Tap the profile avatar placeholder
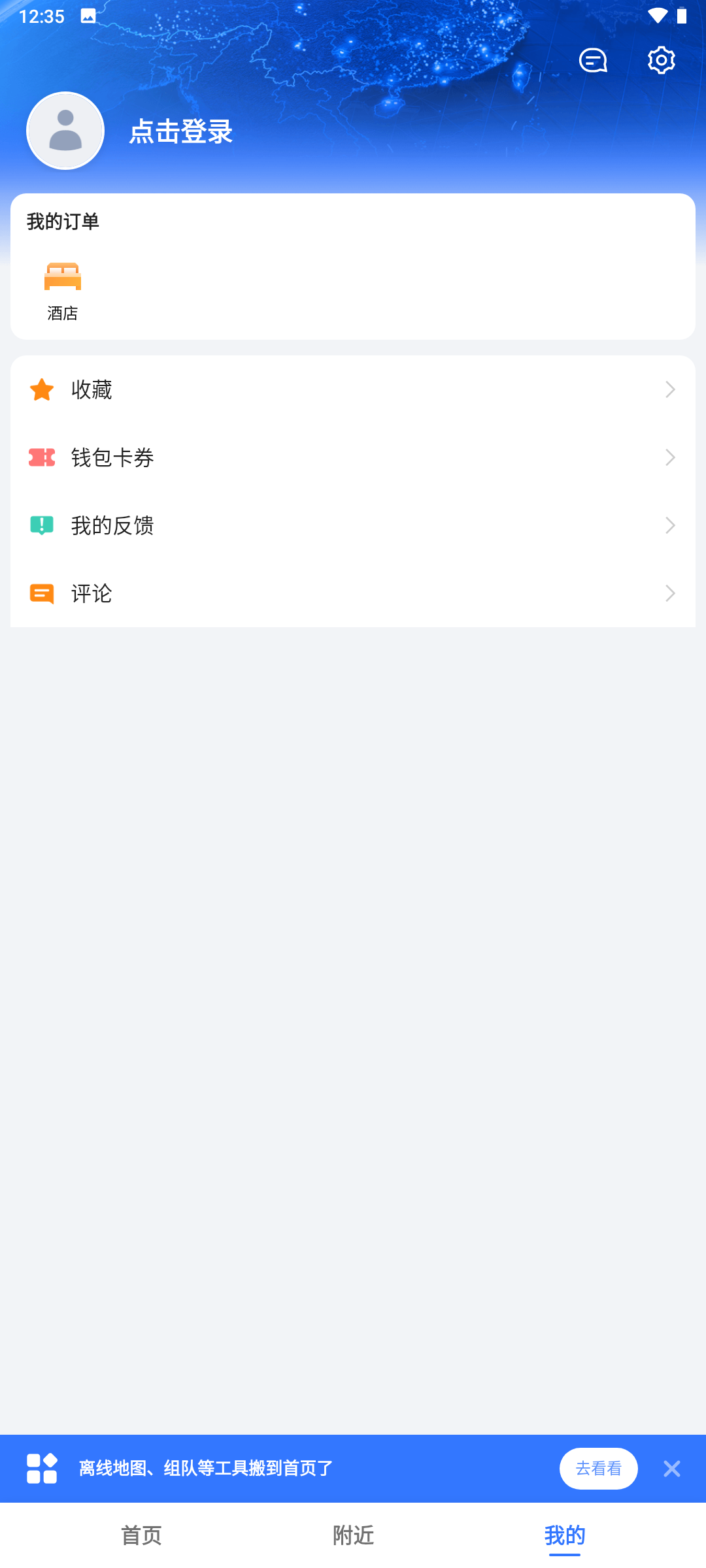The image size is (706, 1568). pyautogui.click(x=65, y=131)
